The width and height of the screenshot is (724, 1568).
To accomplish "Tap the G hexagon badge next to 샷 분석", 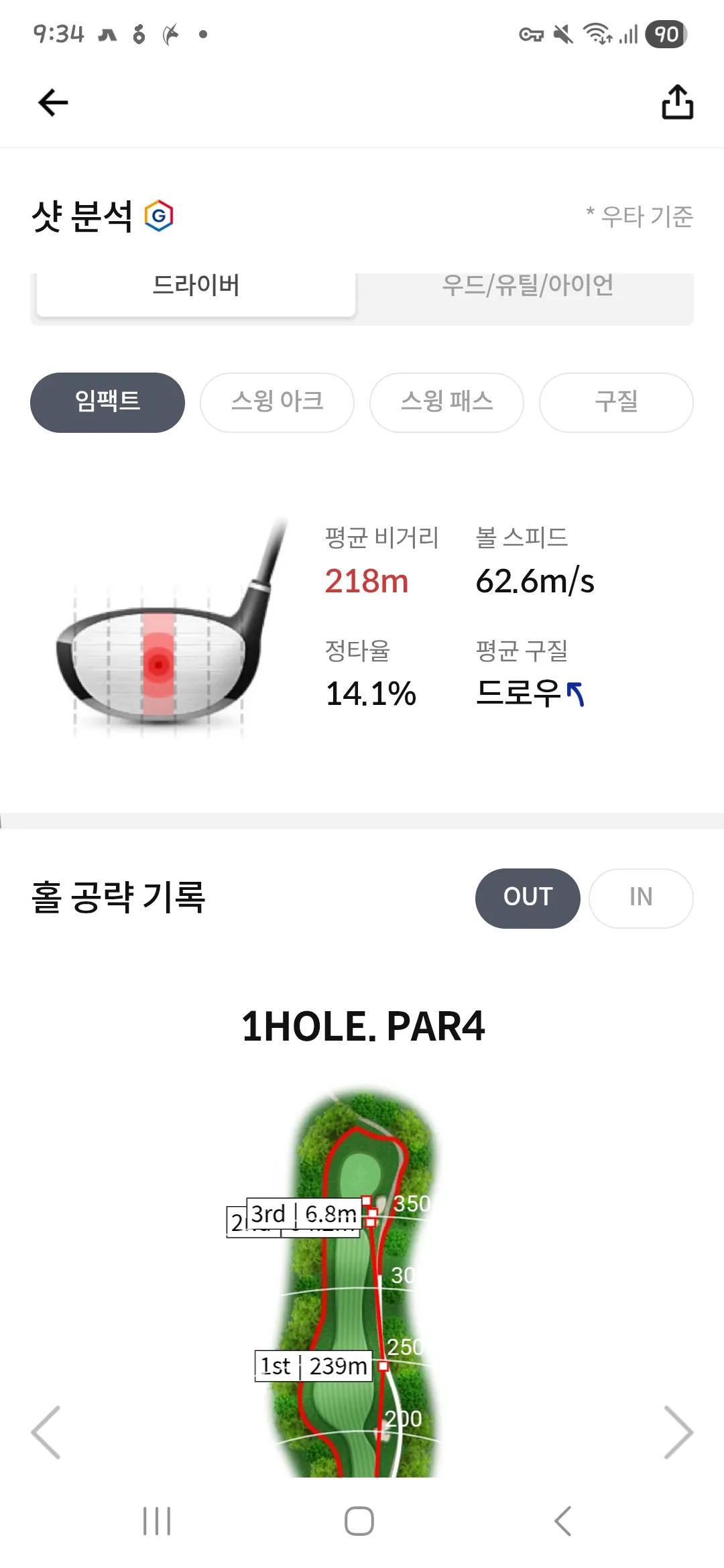I will 158,216.
